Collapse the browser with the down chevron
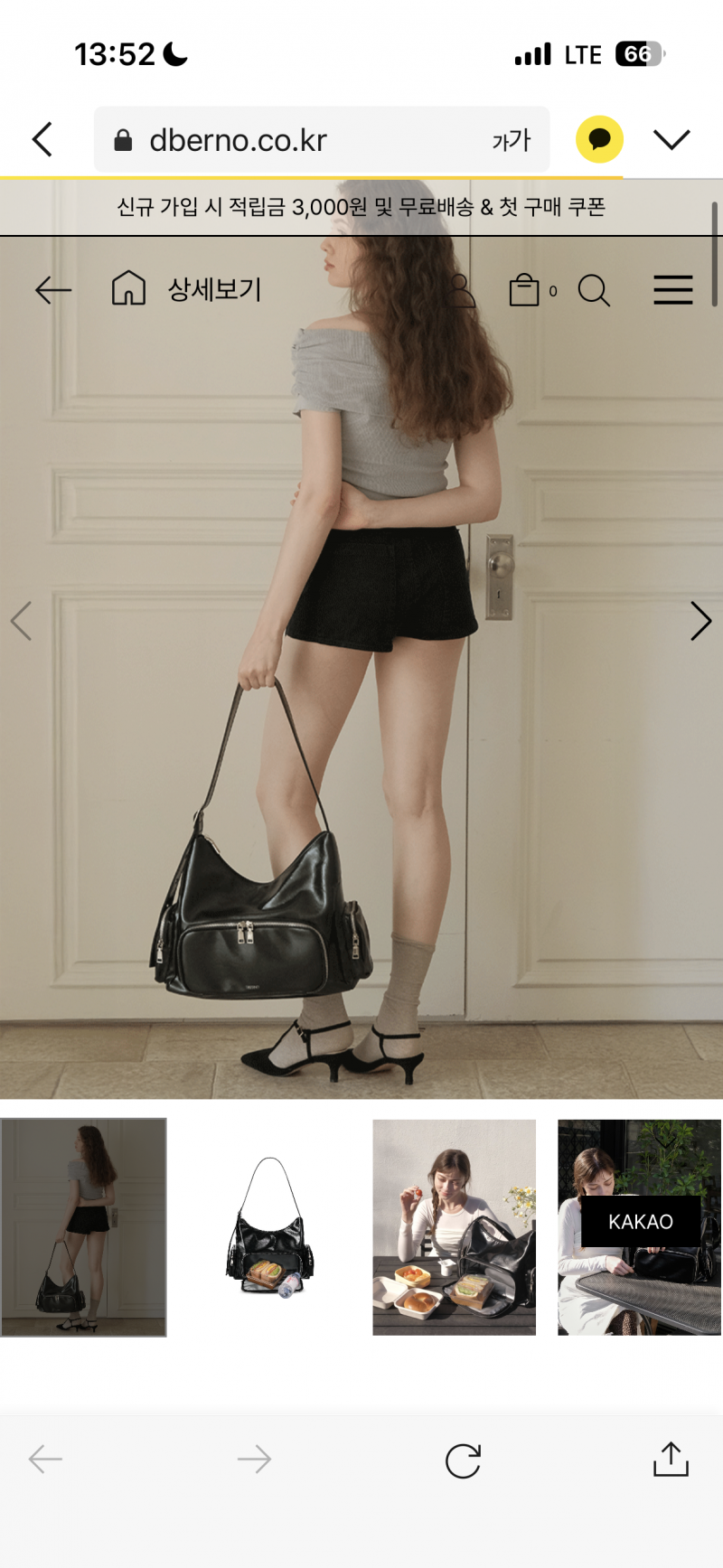The height and width of the screenshot is (1568, 723). 671,139
